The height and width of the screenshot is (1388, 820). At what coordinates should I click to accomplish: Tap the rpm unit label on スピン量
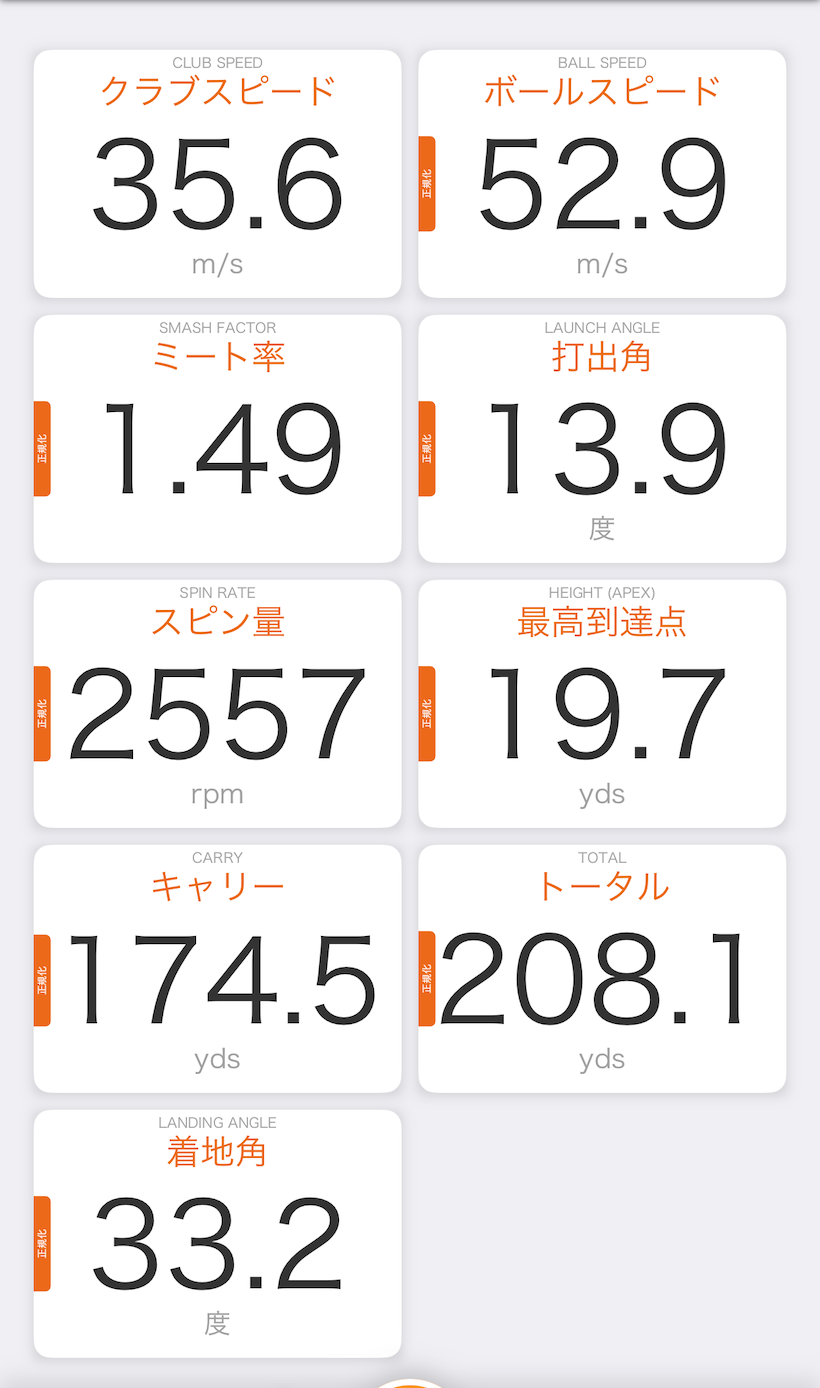[217, 794]
